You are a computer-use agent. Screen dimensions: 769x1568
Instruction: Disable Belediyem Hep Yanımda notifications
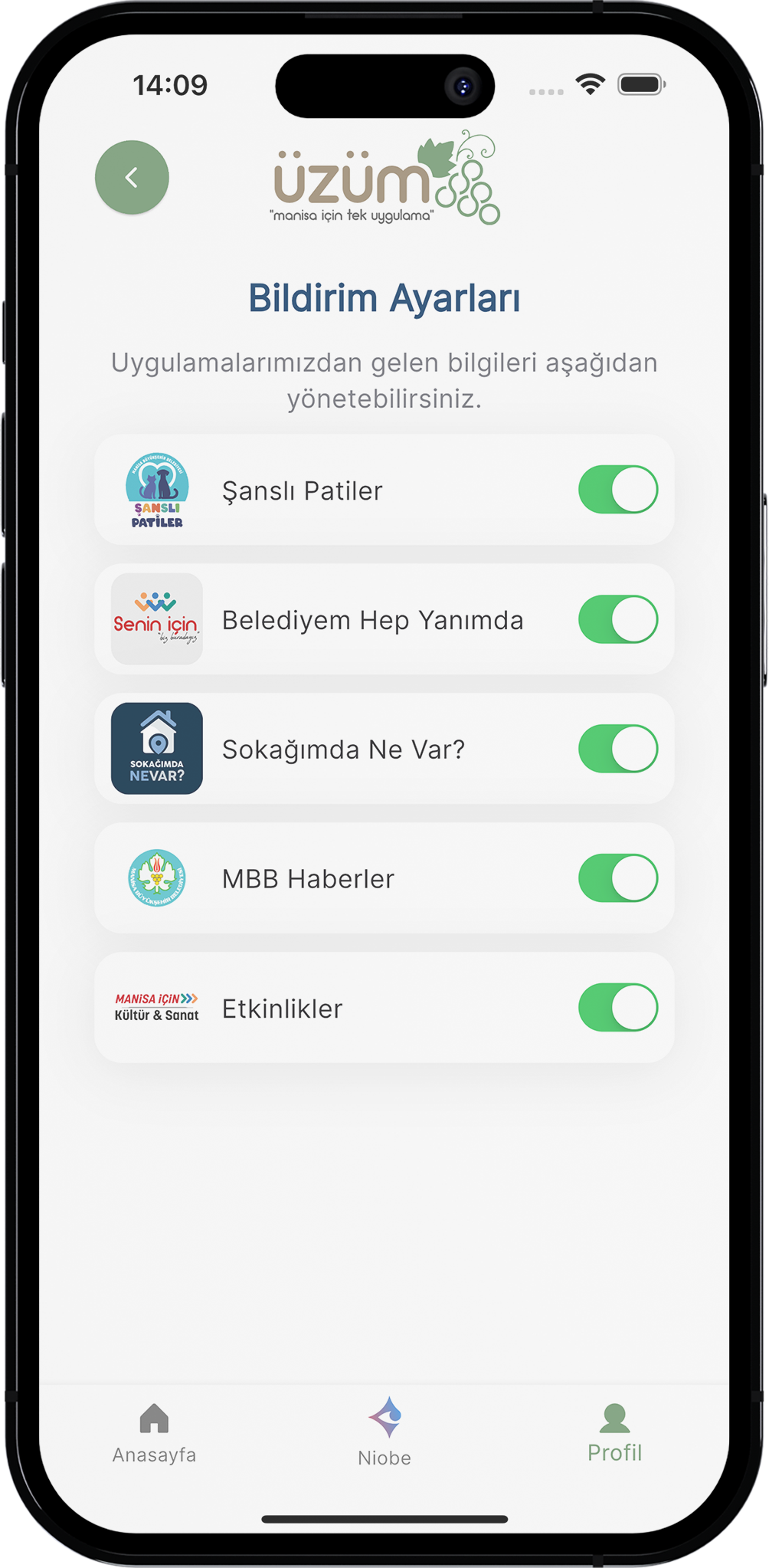point(617,619)
